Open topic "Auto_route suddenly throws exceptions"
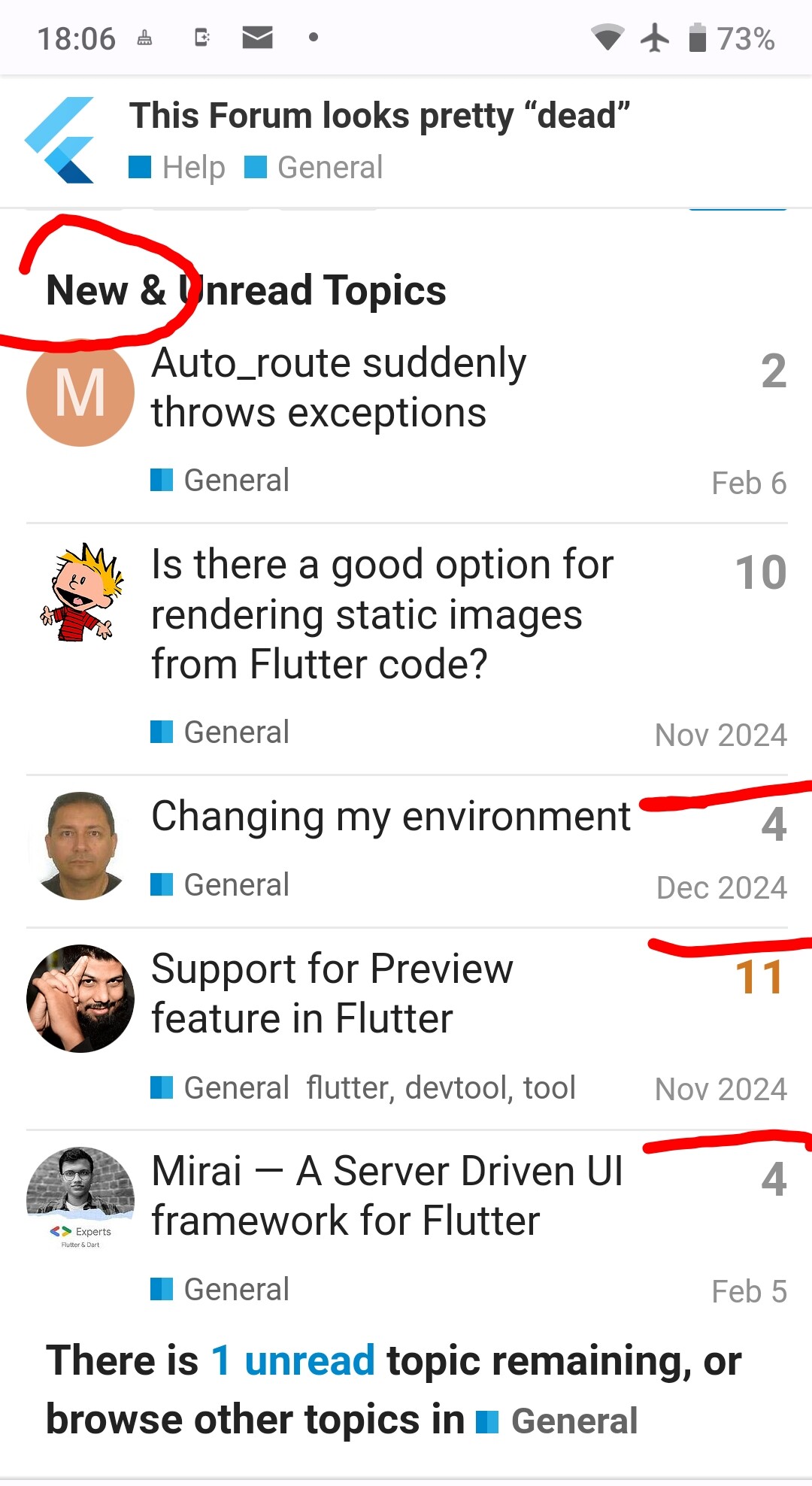Screen dimensions: 812x1486 click(x=338, y=388)
